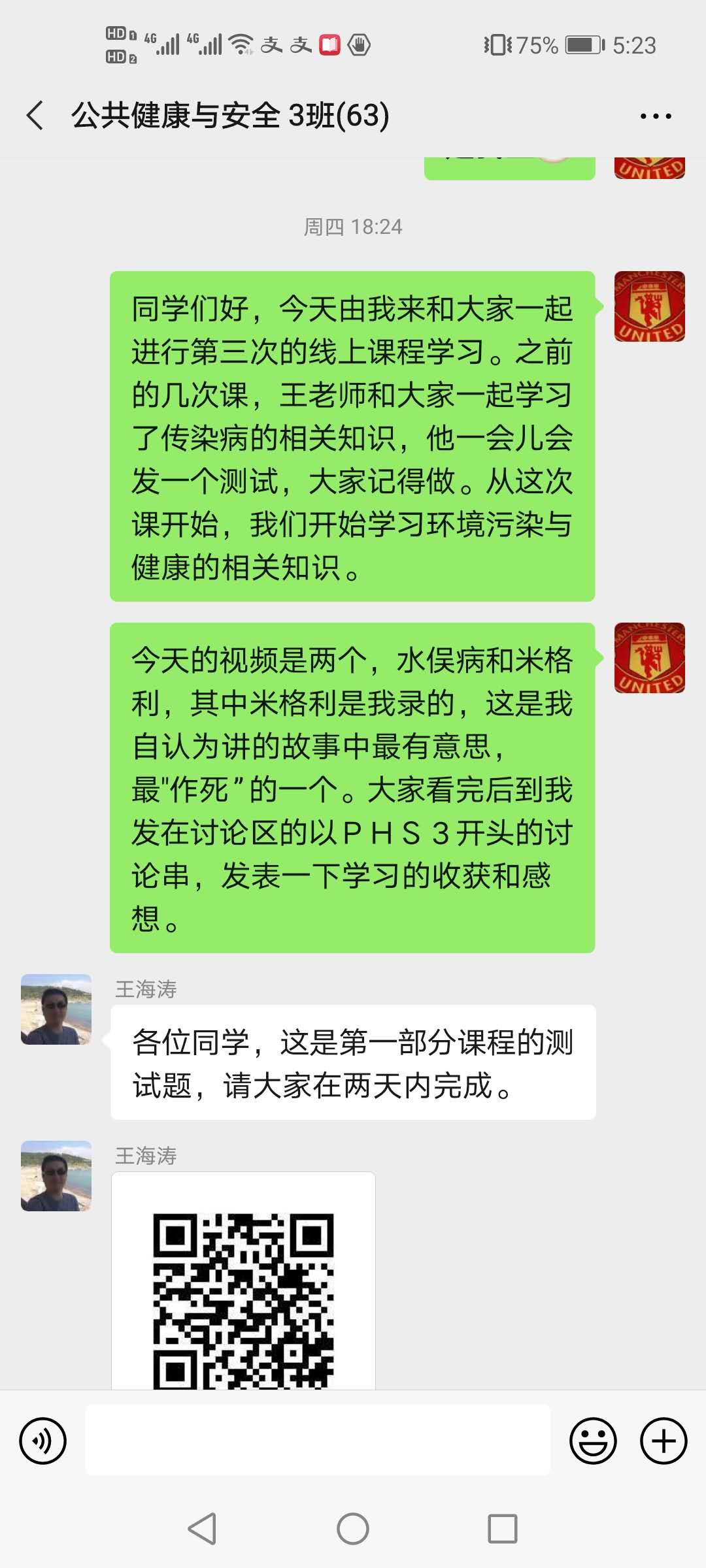706x1568 pixels.
Task: Open group chat info via three dots
Action: tap(656, 116)
